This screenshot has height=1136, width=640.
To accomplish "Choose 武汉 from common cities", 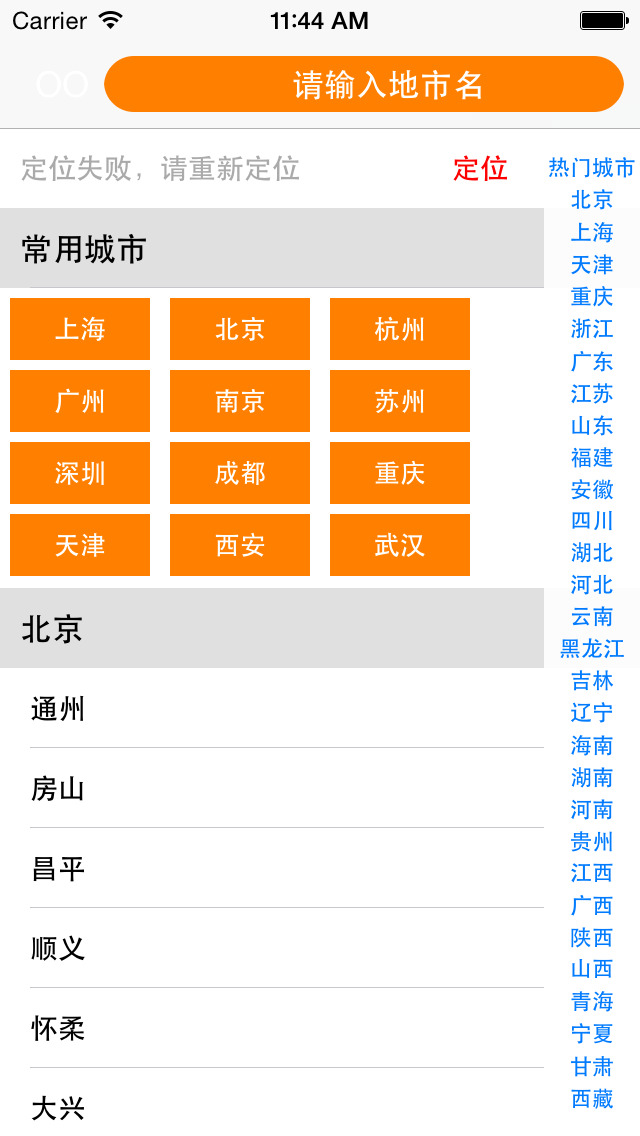I will point(400,545).
